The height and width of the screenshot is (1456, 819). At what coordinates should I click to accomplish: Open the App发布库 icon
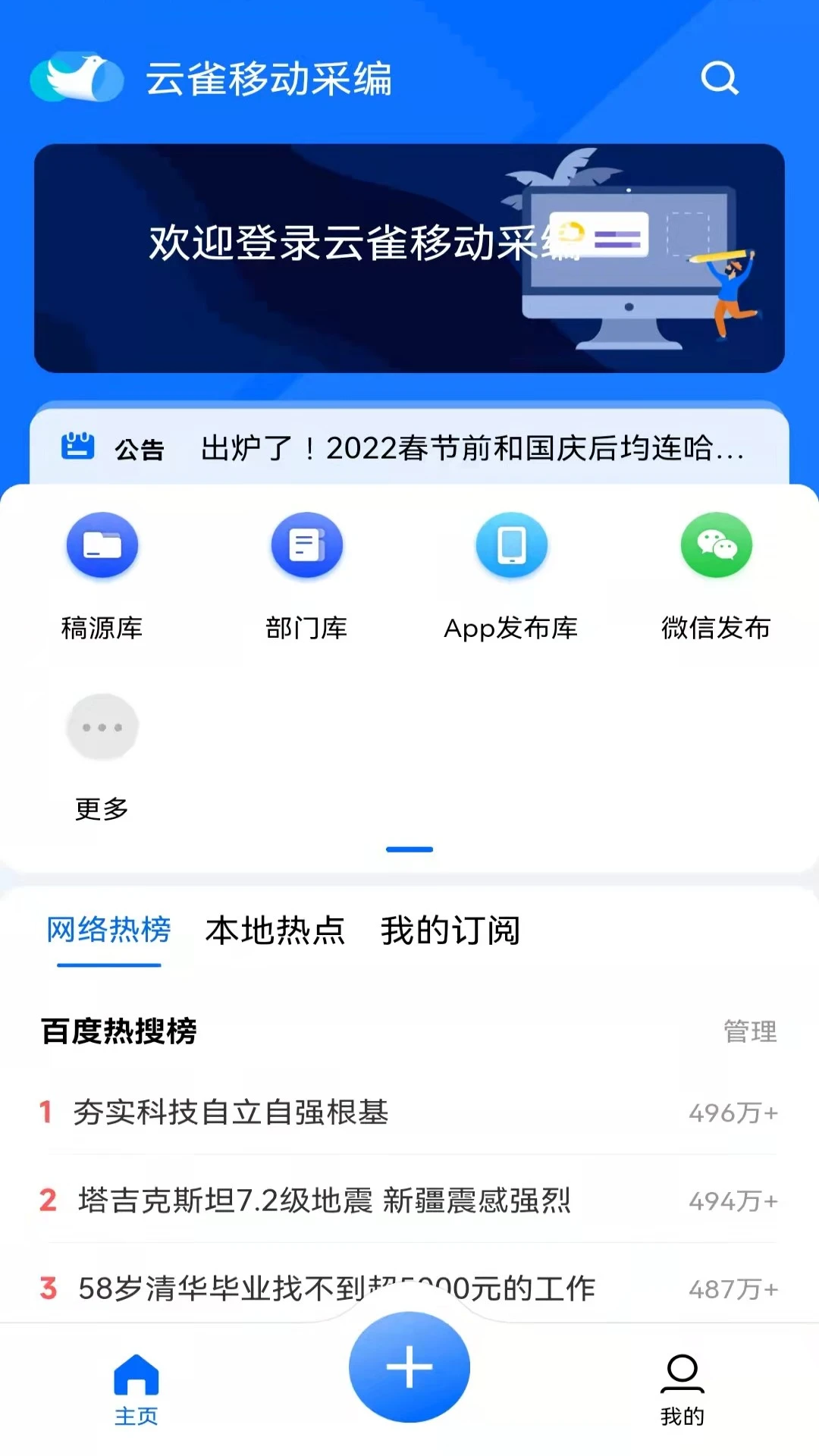click(511, 544)
